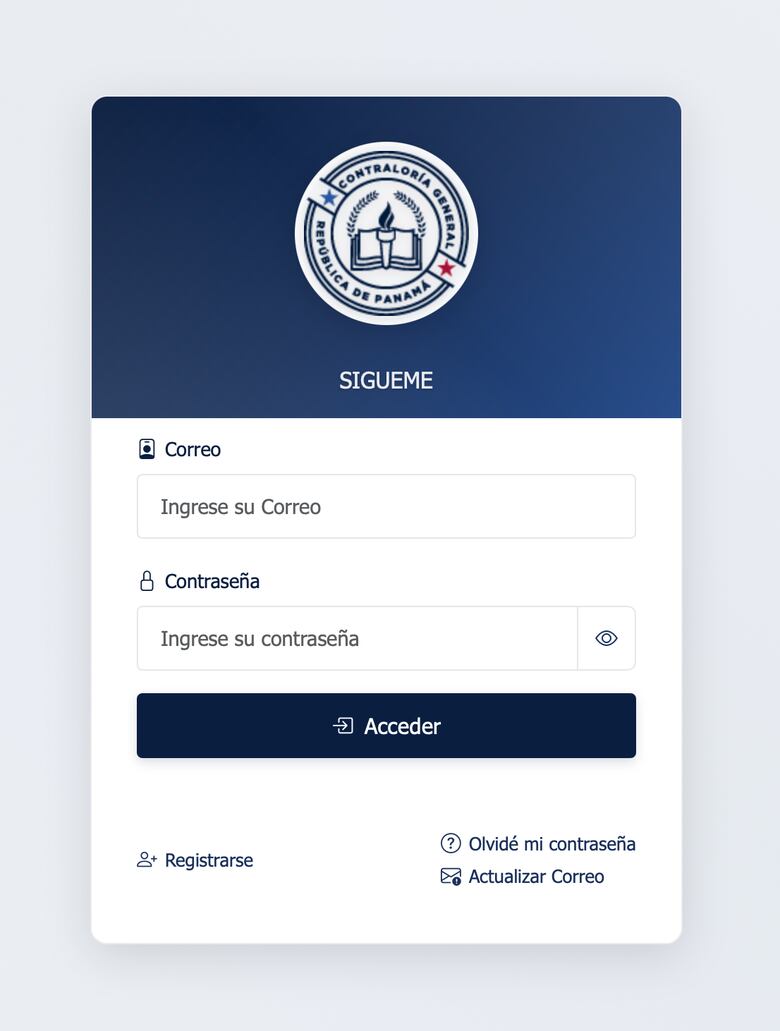Select Actualizar Correo link

[x=523, y=876]
